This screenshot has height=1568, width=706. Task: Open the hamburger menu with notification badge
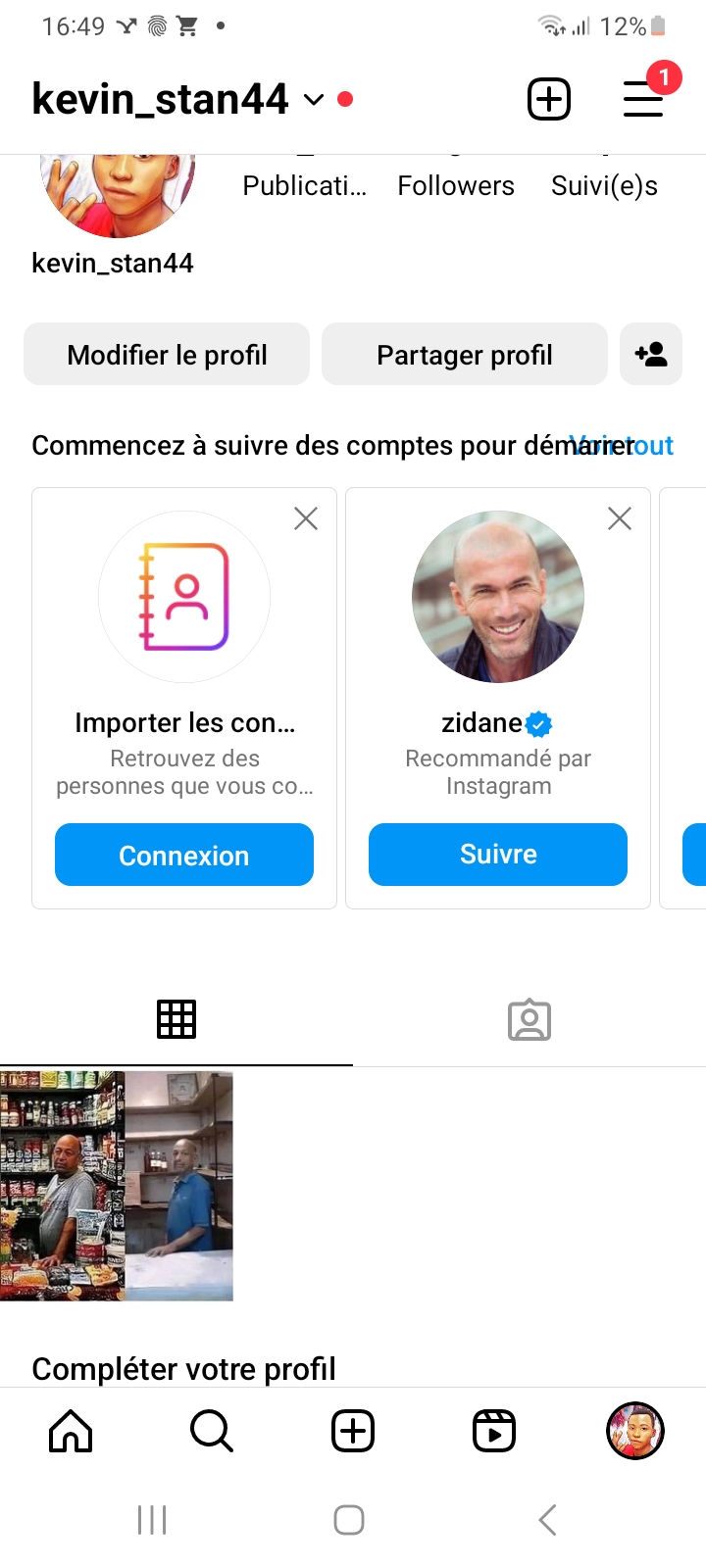coord(644,99)
